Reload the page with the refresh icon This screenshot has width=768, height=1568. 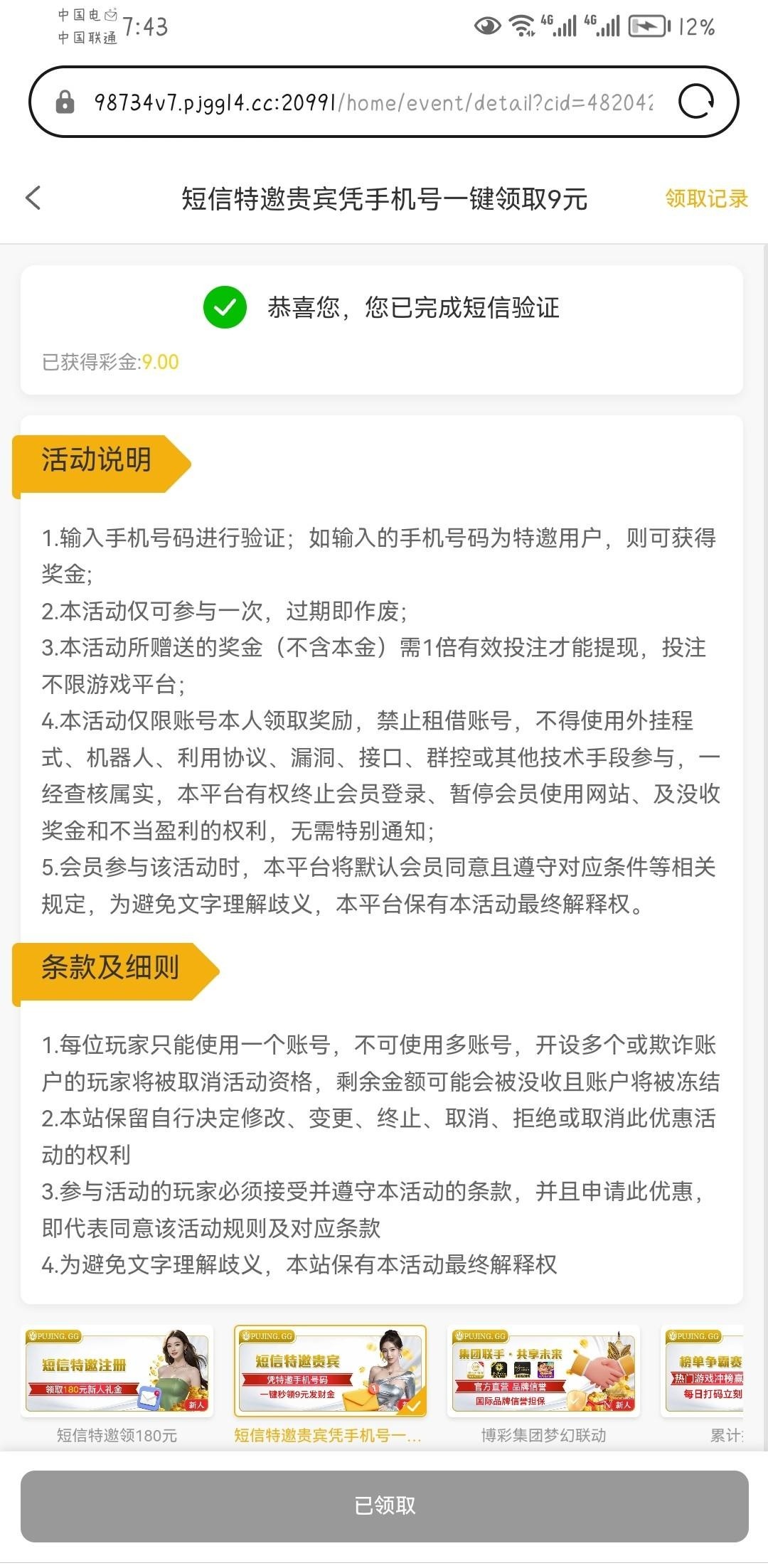pyautogui.click(x=696, y=102)
